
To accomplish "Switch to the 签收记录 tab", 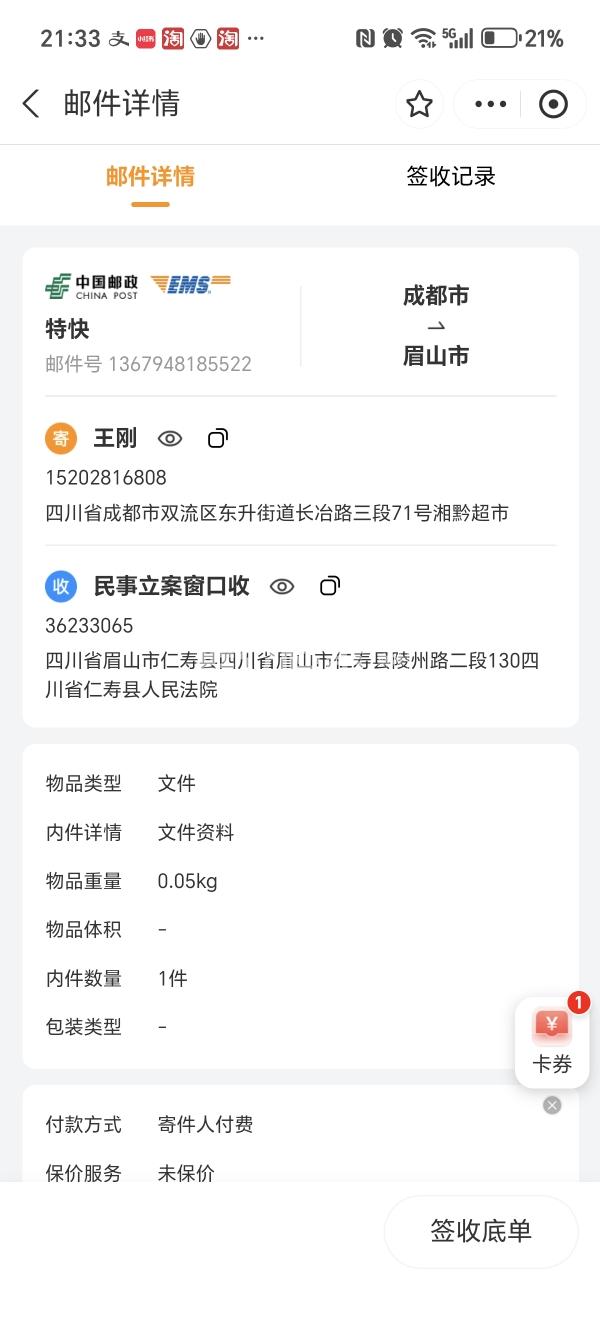I will 450,177.
